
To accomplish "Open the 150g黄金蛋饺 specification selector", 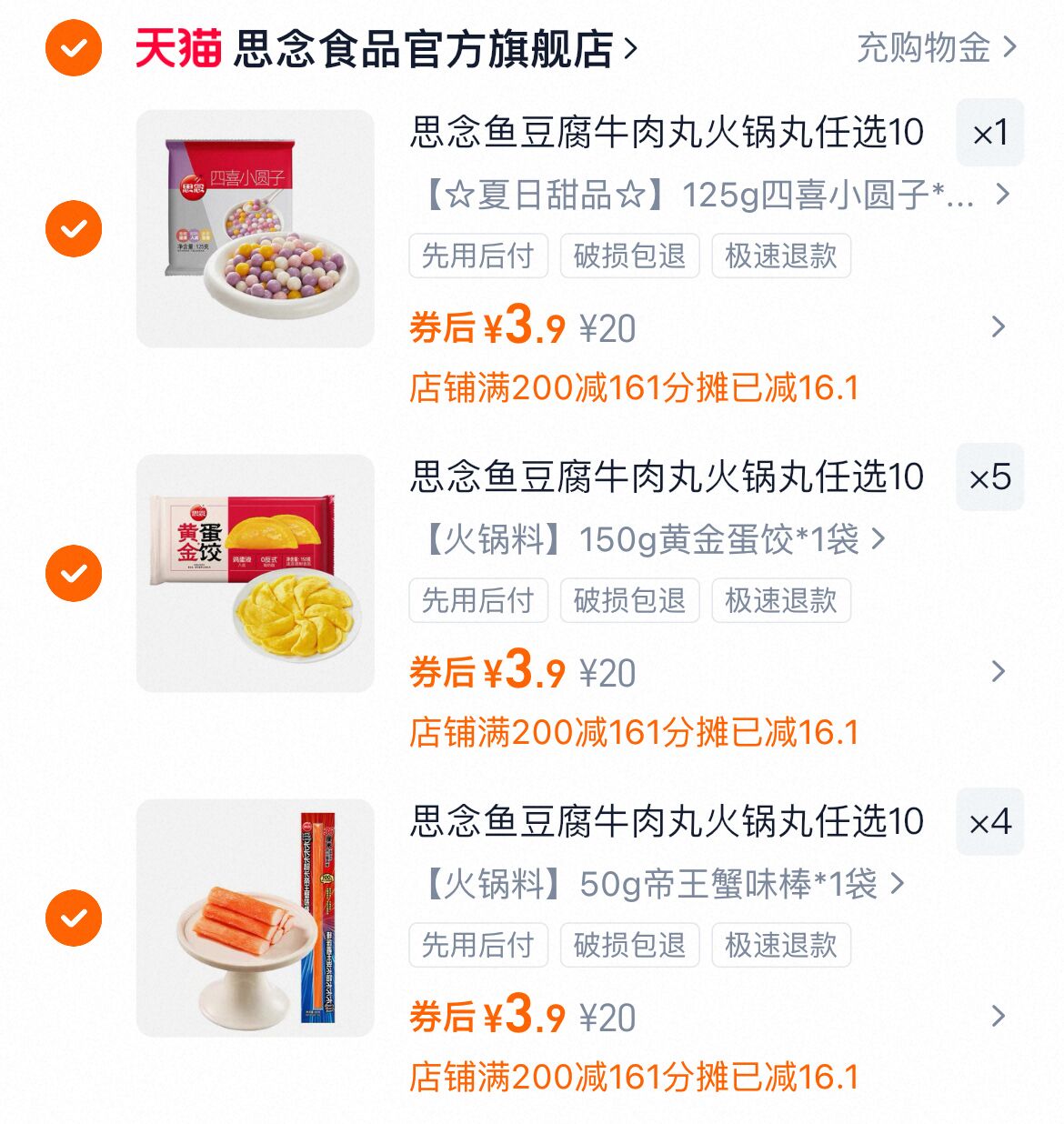I will [x=880, y=537].
